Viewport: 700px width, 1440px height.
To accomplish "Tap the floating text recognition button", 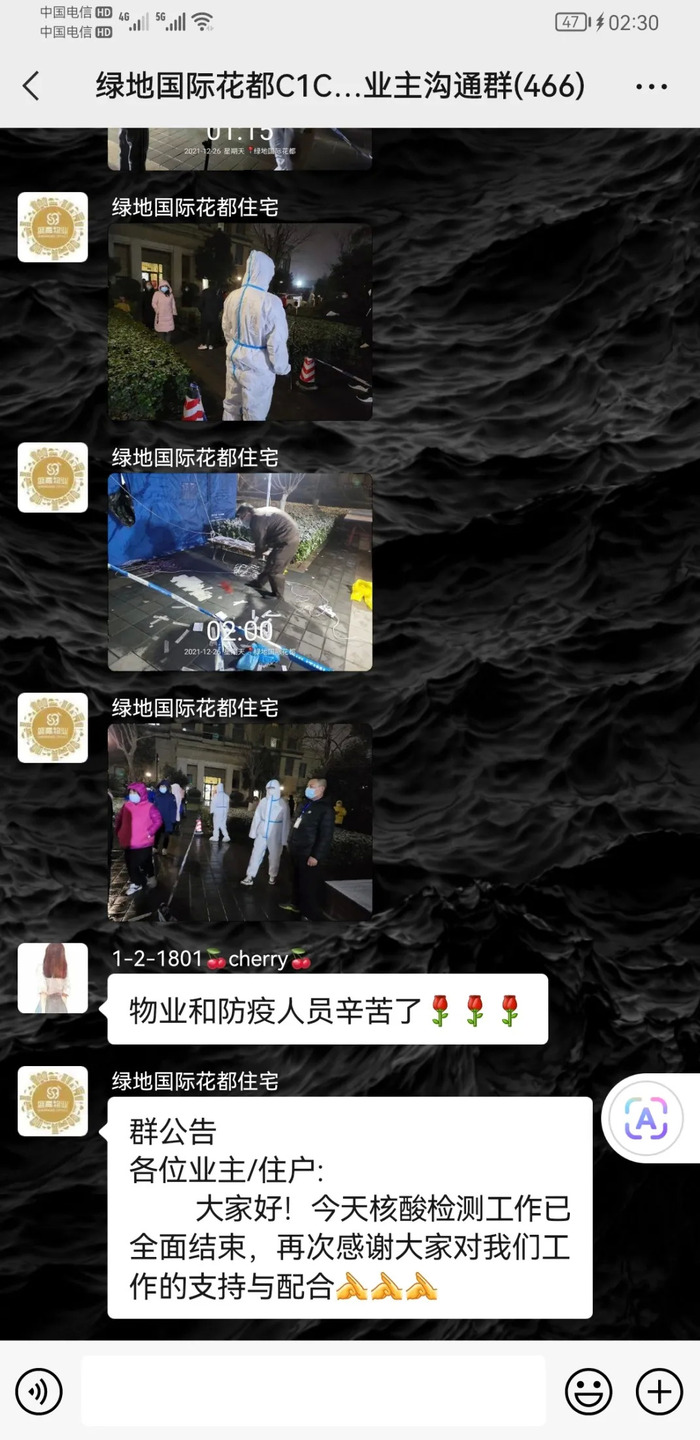I will [647, 1120].
